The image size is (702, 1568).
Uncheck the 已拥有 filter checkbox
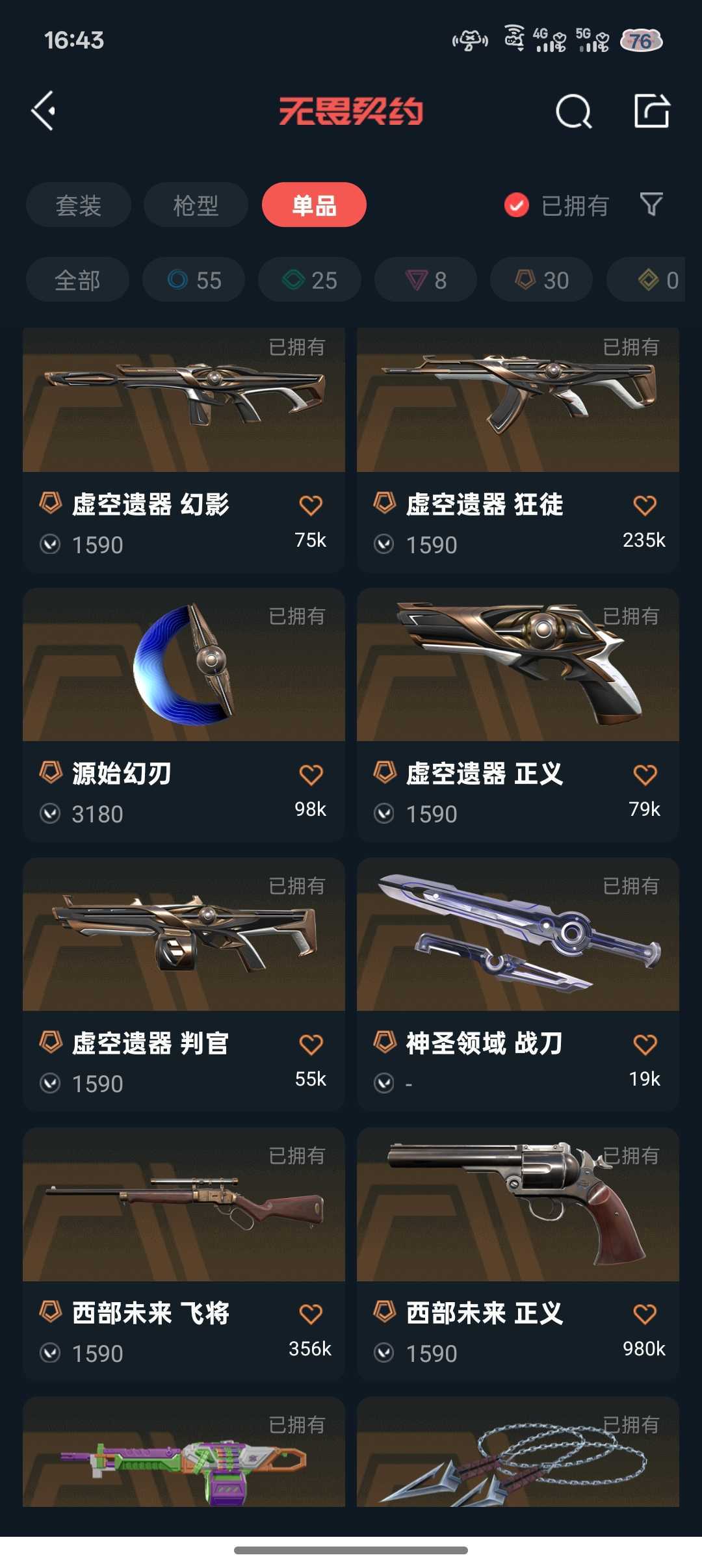pyautogui.click(x=517, y=205)
